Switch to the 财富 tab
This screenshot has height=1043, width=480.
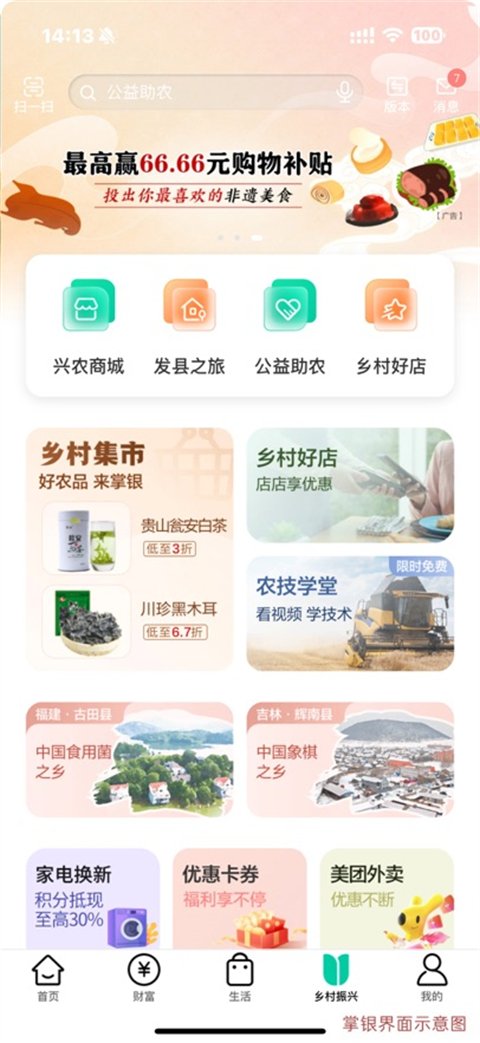(144, 978)
